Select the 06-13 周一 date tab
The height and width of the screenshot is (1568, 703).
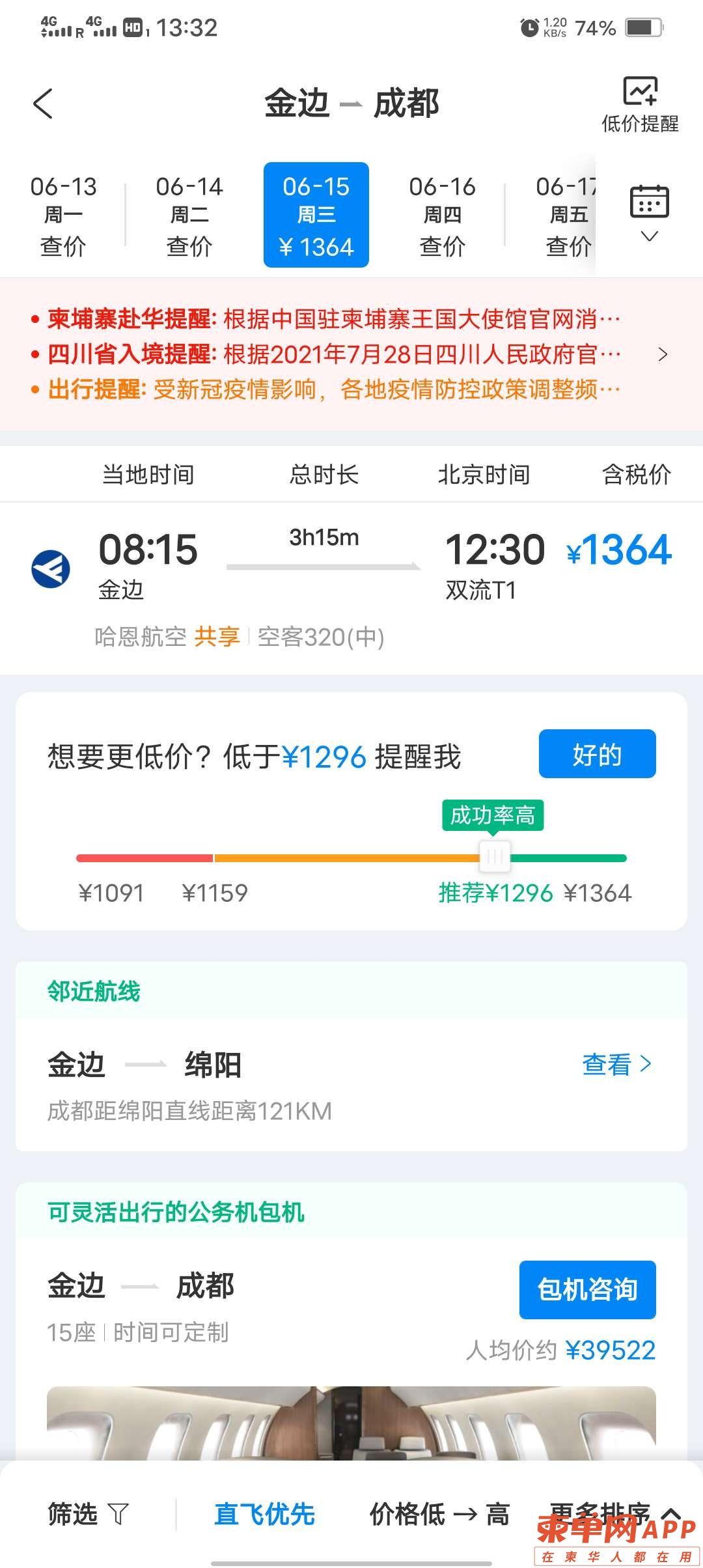(x=63, y=215)
